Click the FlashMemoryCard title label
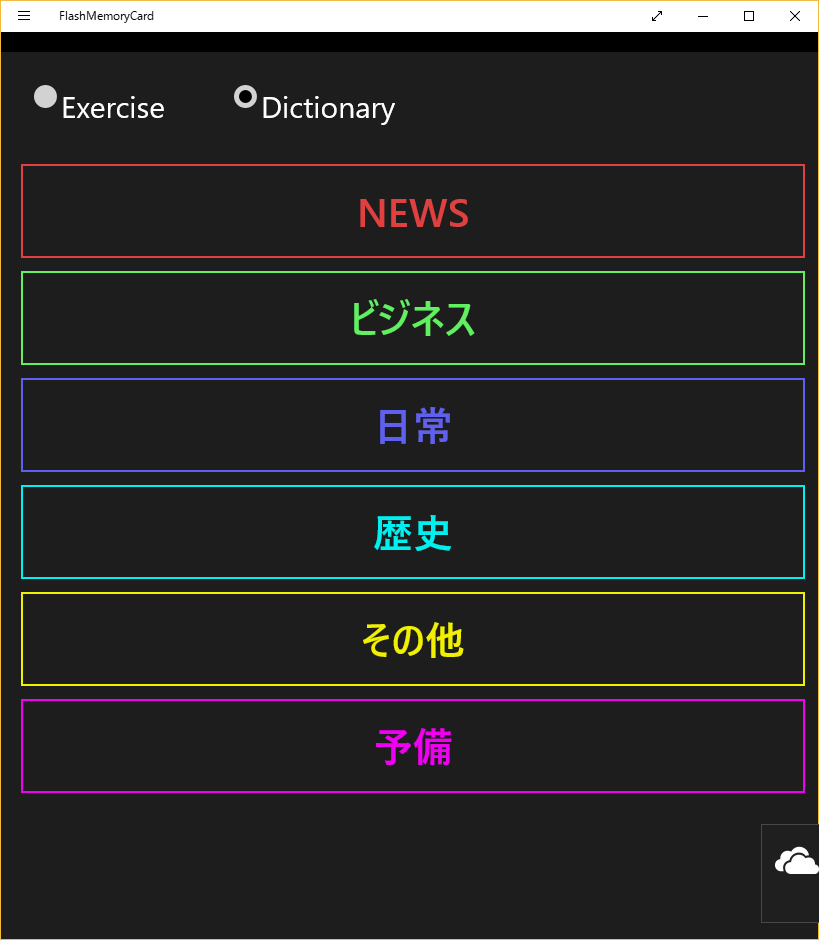 [x=106, y=16]
